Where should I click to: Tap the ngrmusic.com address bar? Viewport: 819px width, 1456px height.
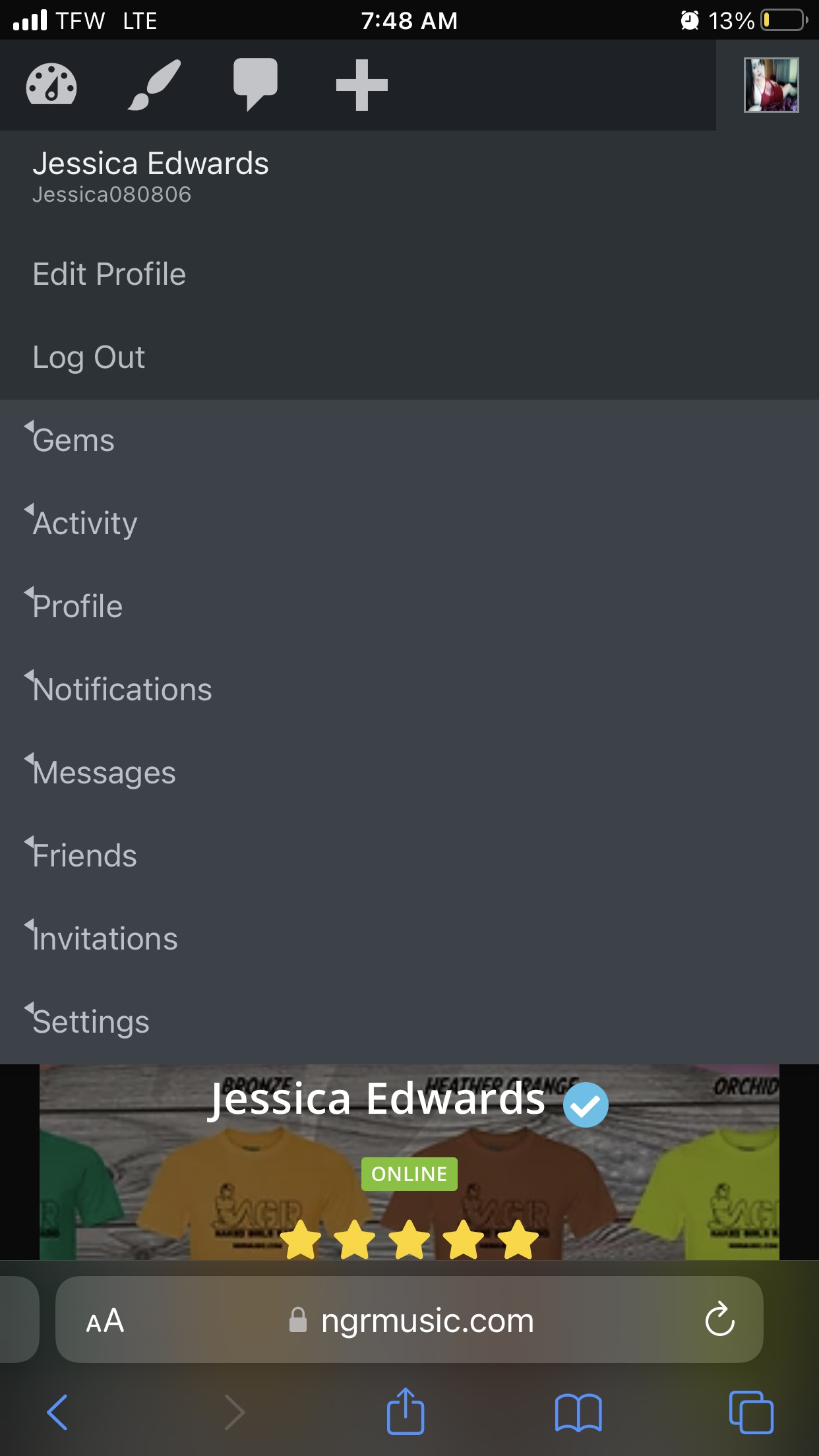(x=426, y=1321)
